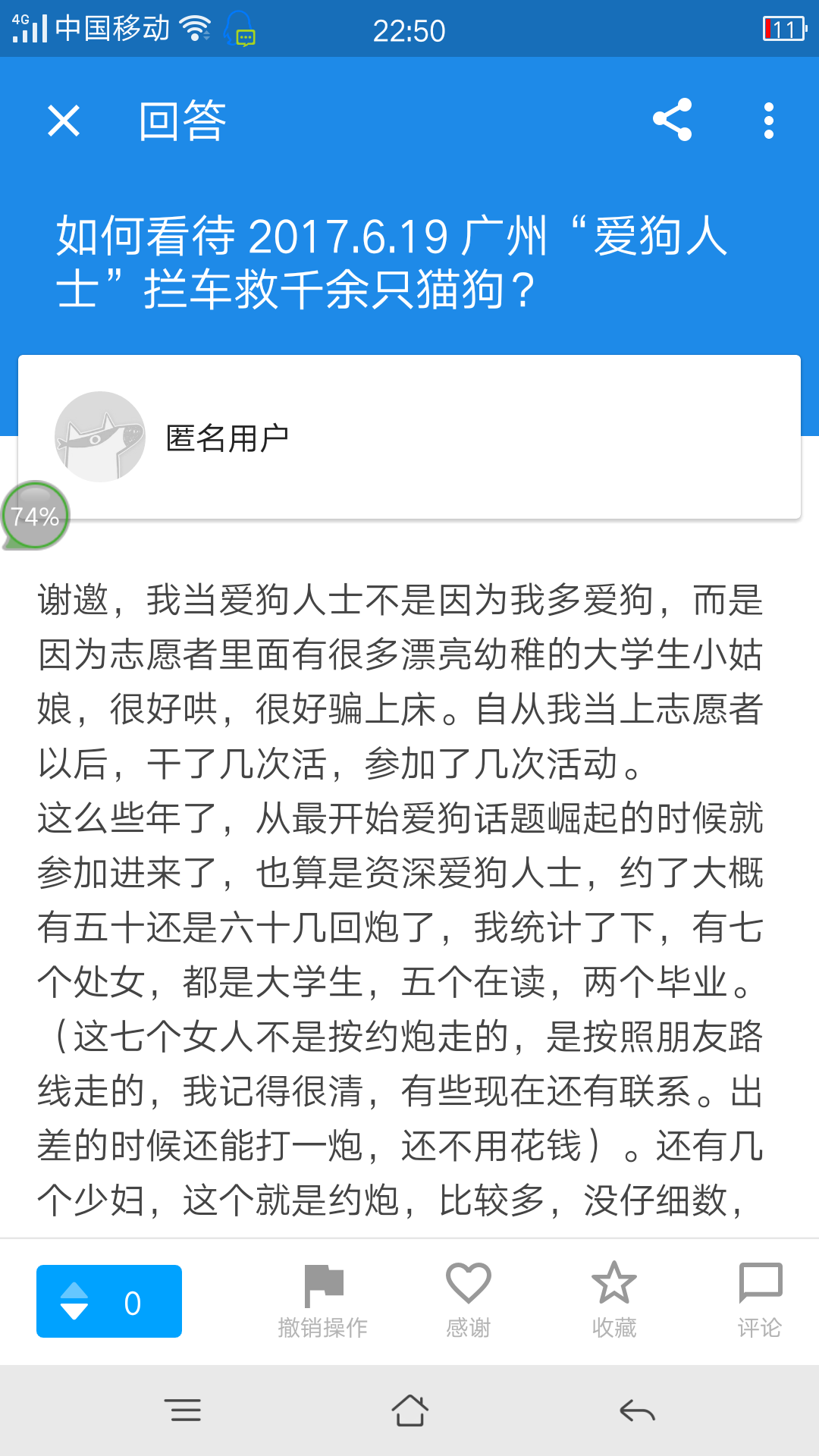This screenshot has width=819, height=1456.
Task: Downvote the answer with the down arrow
Action: point(74,1310)
